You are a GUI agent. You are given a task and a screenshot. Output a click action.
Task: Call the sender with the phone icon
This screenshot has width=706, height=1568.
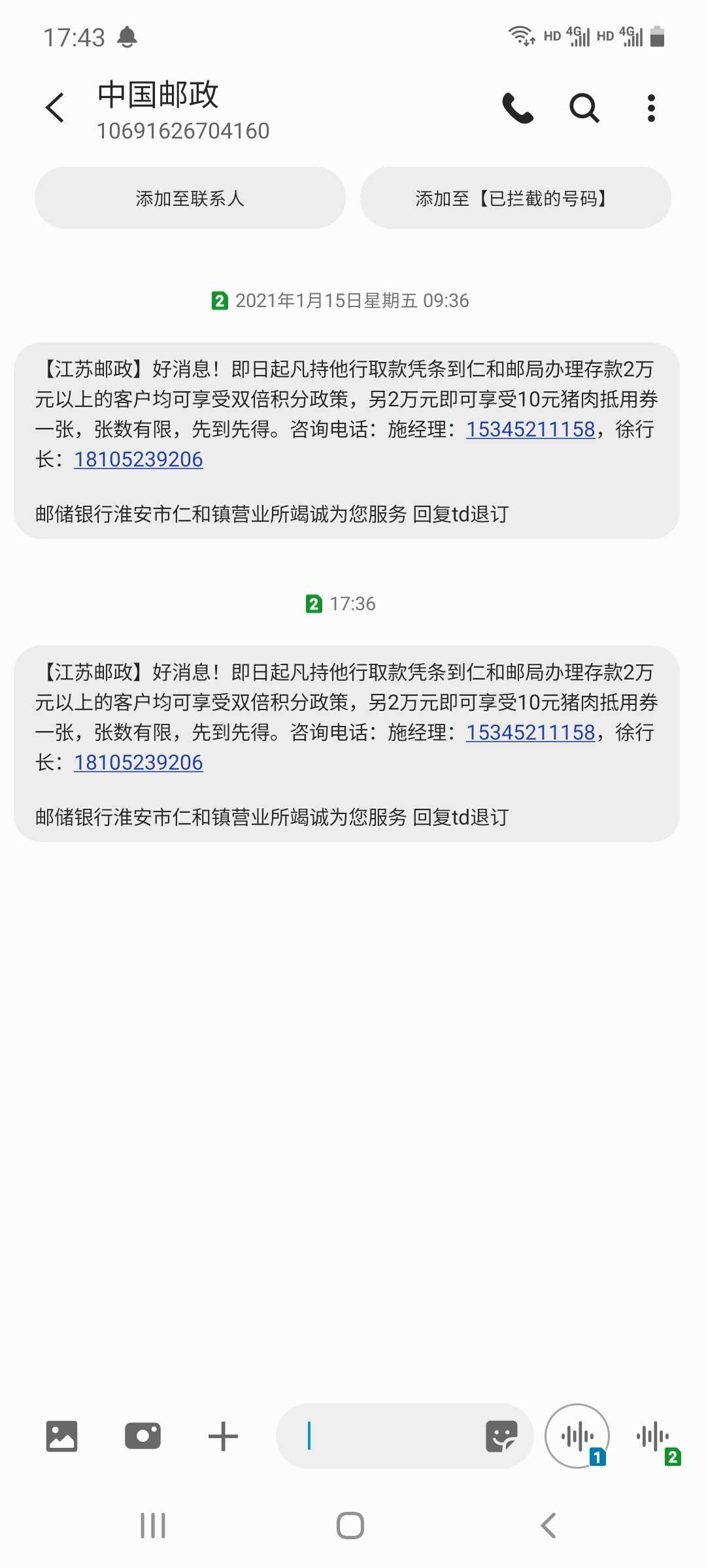click(x=518, y=108)
